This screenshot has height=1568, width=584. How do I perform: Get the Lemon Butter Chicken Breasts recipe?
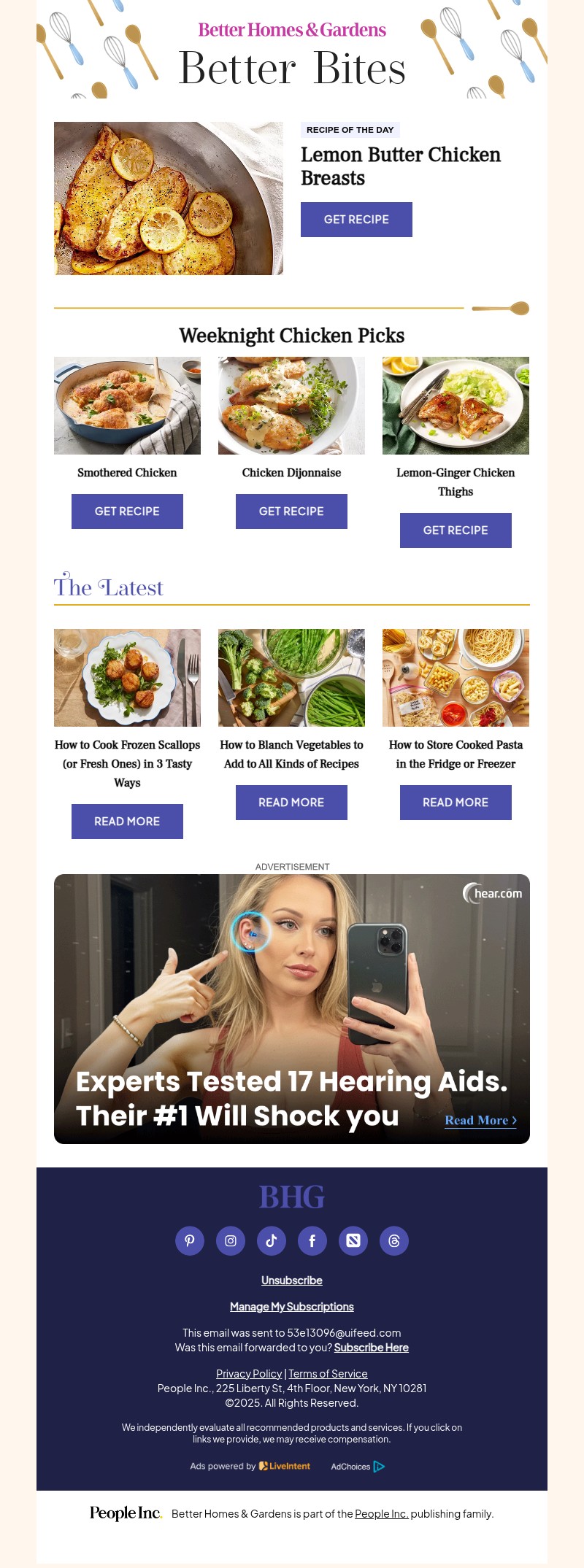(x=356, y=220)
